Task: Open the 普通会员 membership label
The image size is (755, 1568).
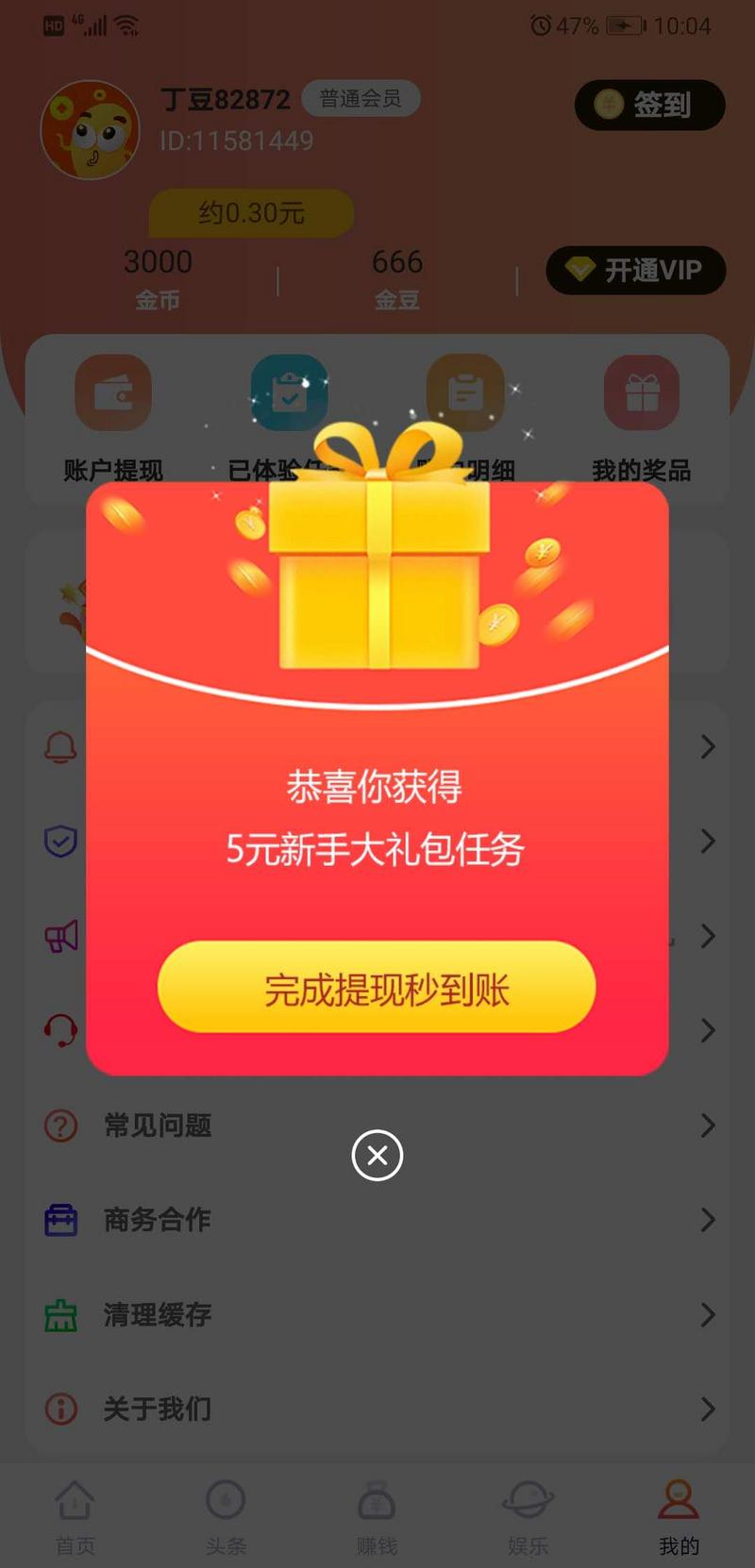Action: (361, 99)
